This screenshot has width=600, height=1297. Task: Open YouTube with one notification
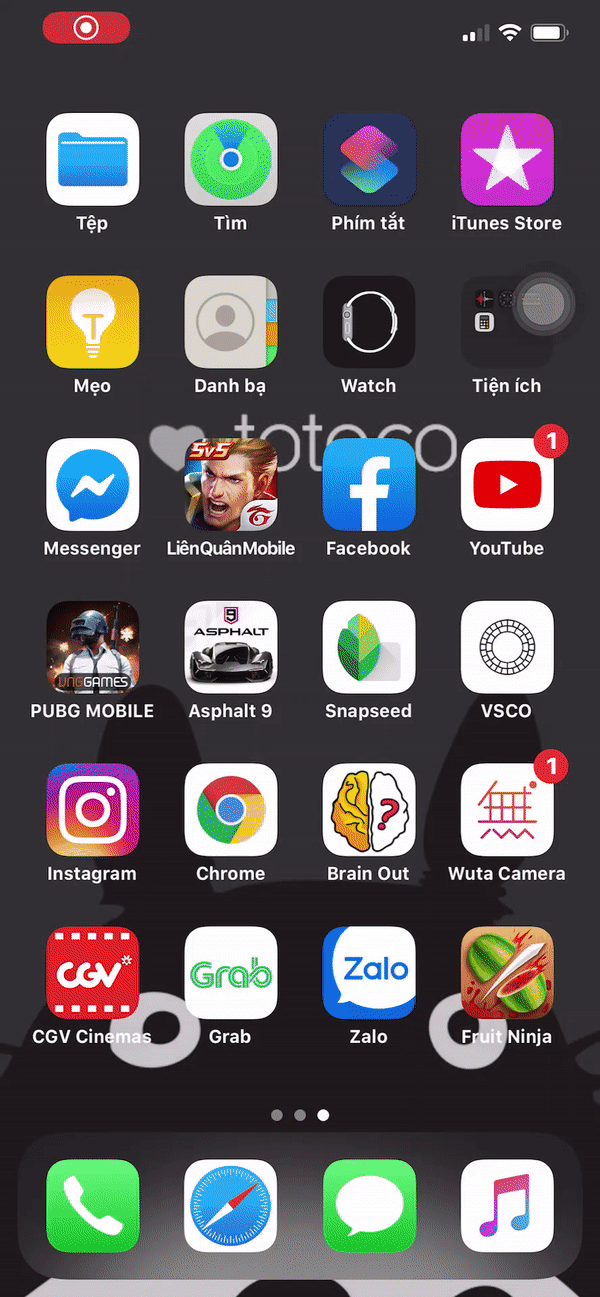point(507,485)
